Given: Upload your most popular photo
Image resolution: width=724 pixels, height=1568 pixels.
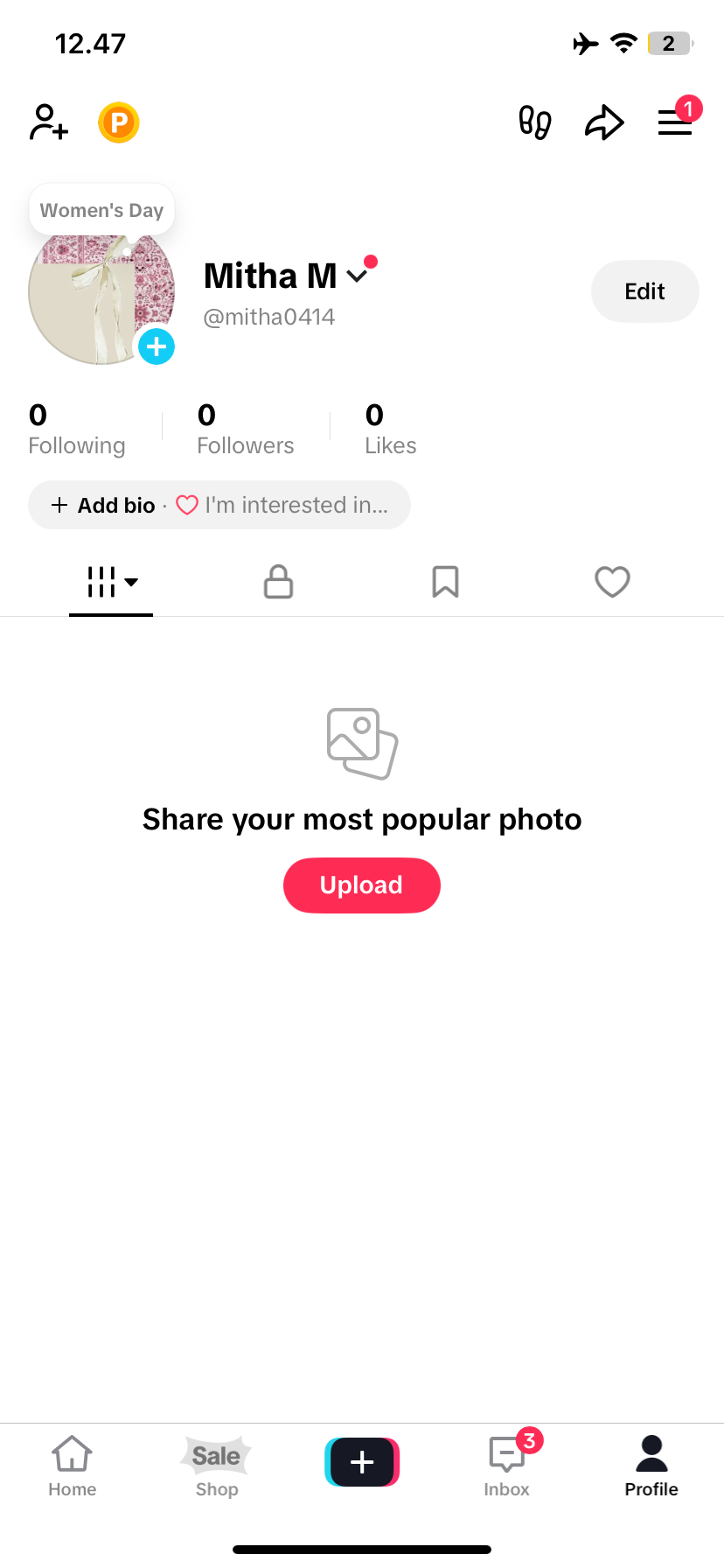Looking at the screenshot, I should [x=361, y=885].
